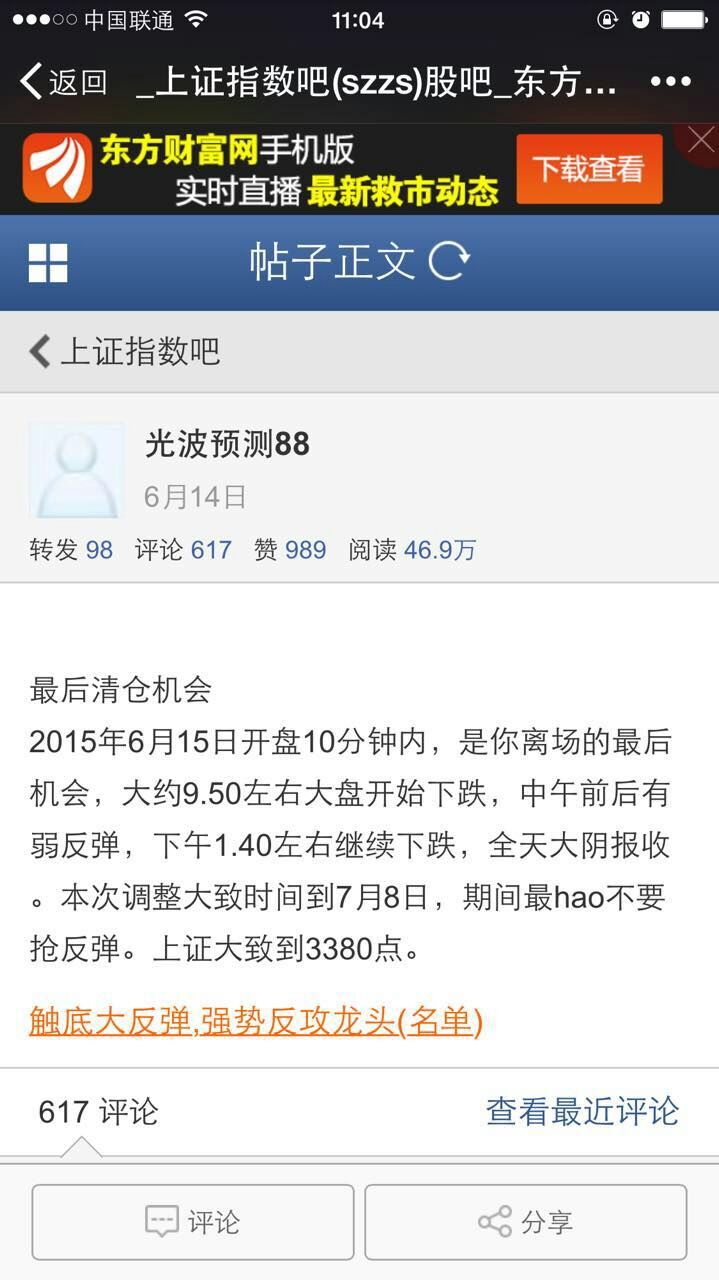This screenshot has height=1280, width=719.
Task: Open the grid menu icon
Action: pyautogui.click(x=48, y=263)
